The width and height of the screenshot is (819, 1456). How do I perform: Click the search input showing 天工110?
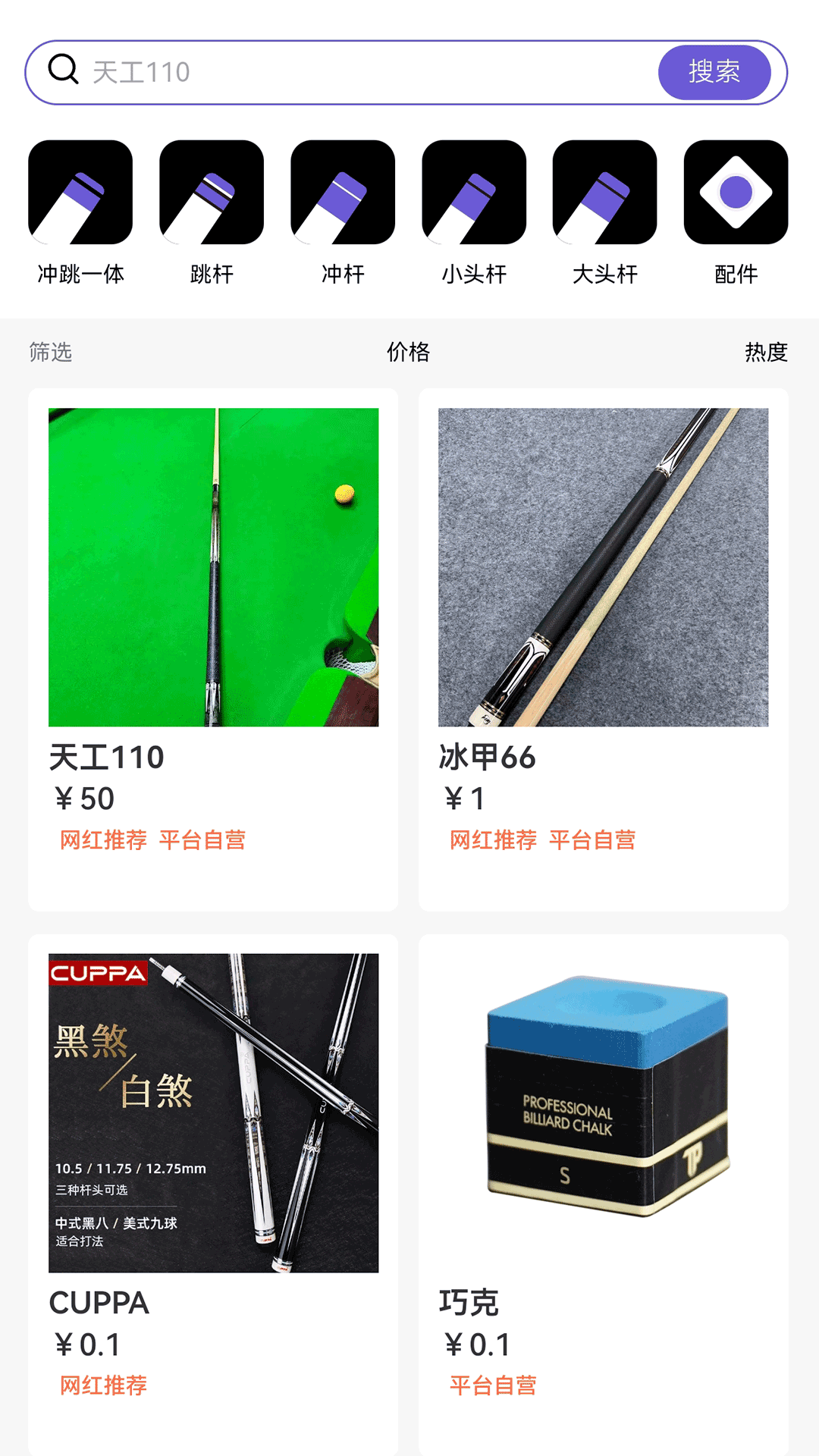click(x=303, y=71)
